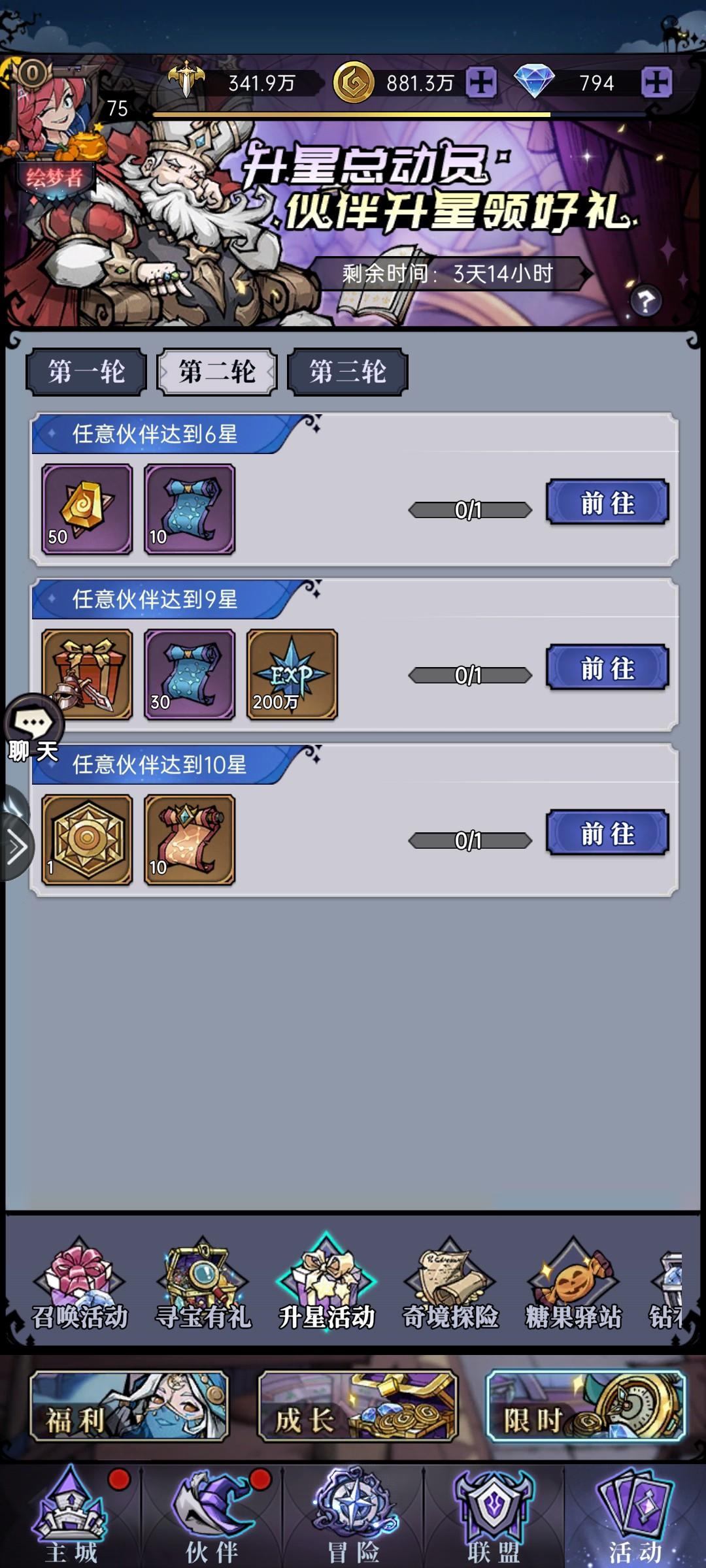Select the 联盟 alliance navigation icon
Viewport: 706px width, 1568px height.
[494, 1516]
